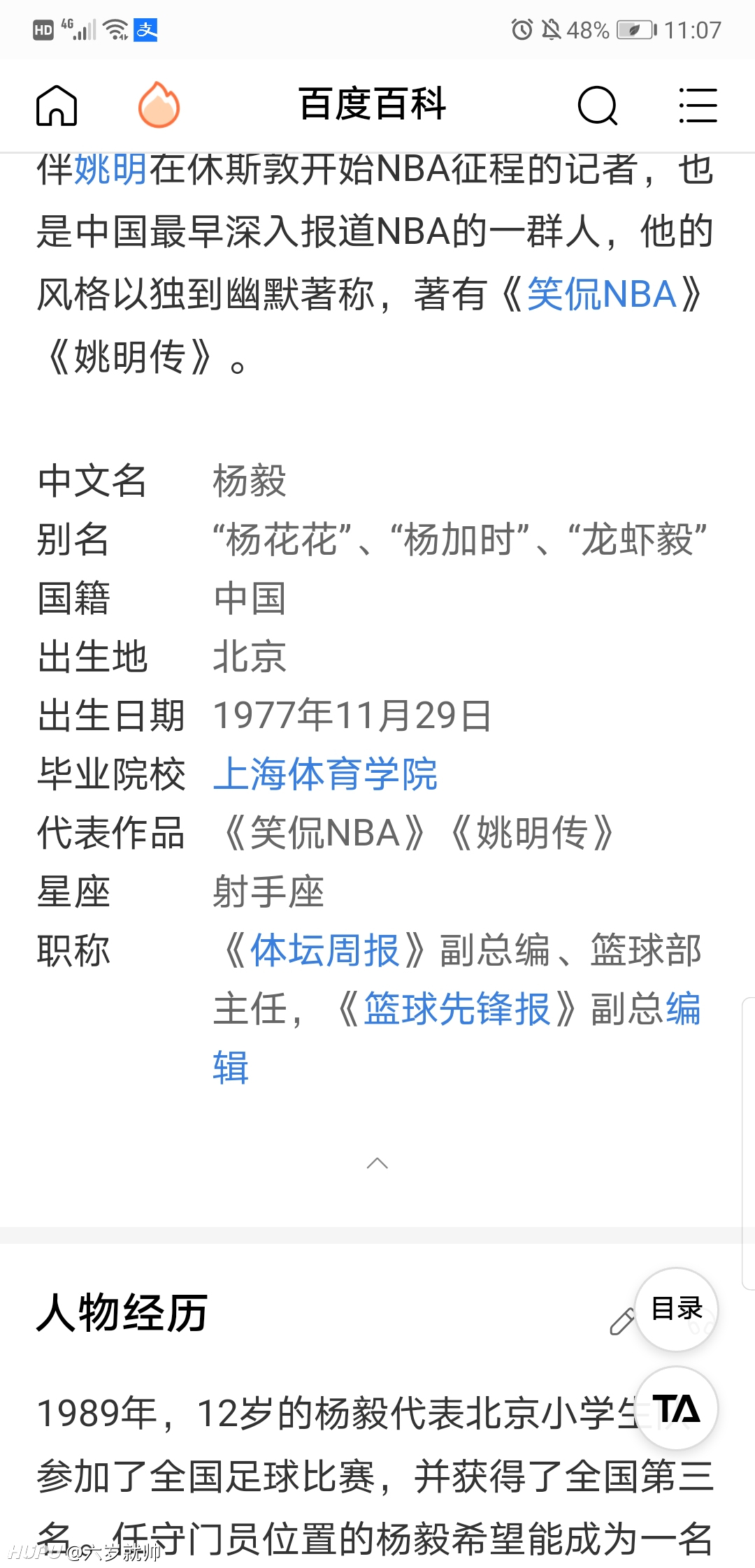Tap the floating TA button
Image resolution: width=755 pixels, height=1568 pixels.
pos(677,1408)
